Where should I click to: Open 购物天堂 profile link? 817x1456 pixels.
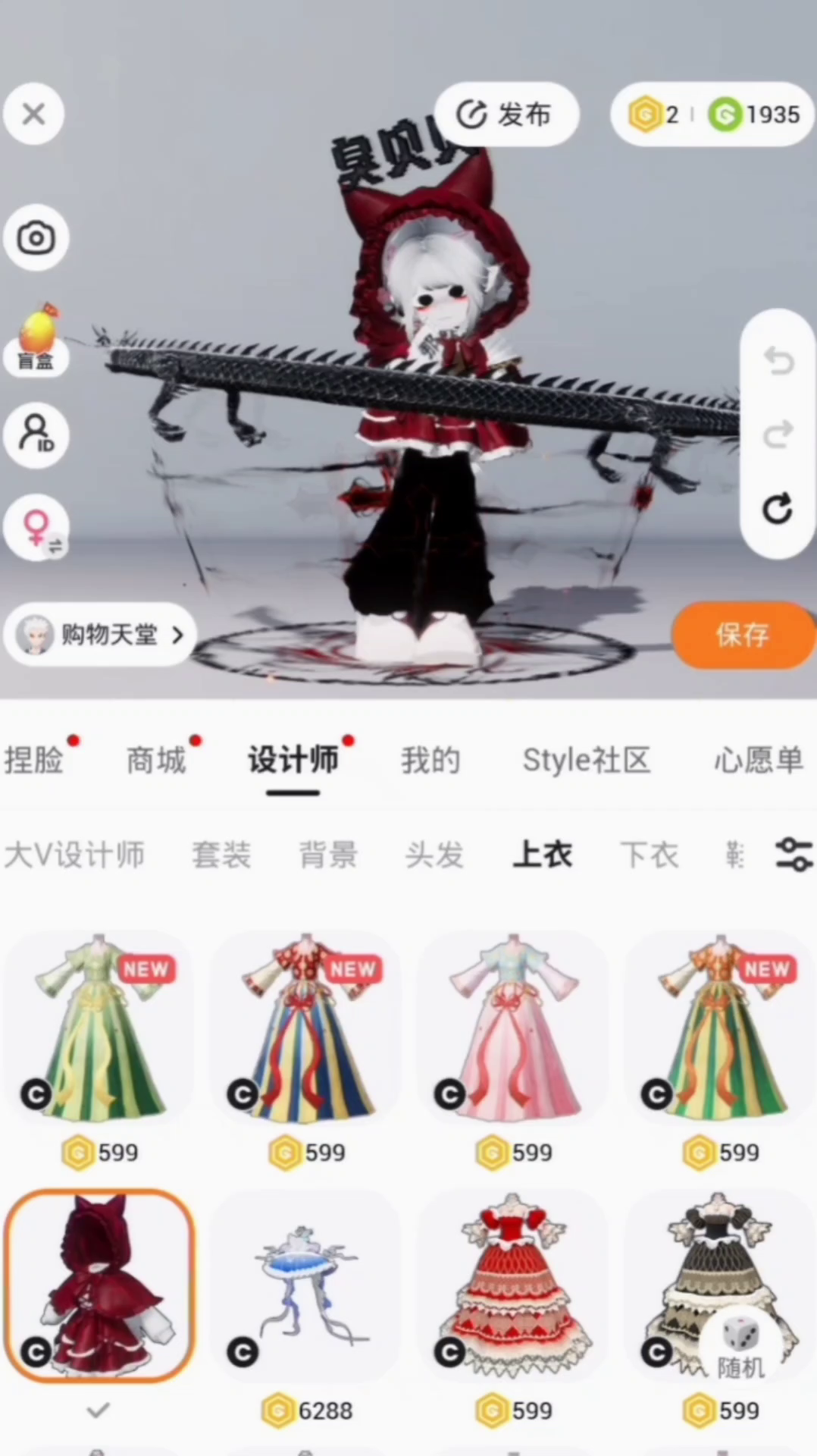click(100, 635)
